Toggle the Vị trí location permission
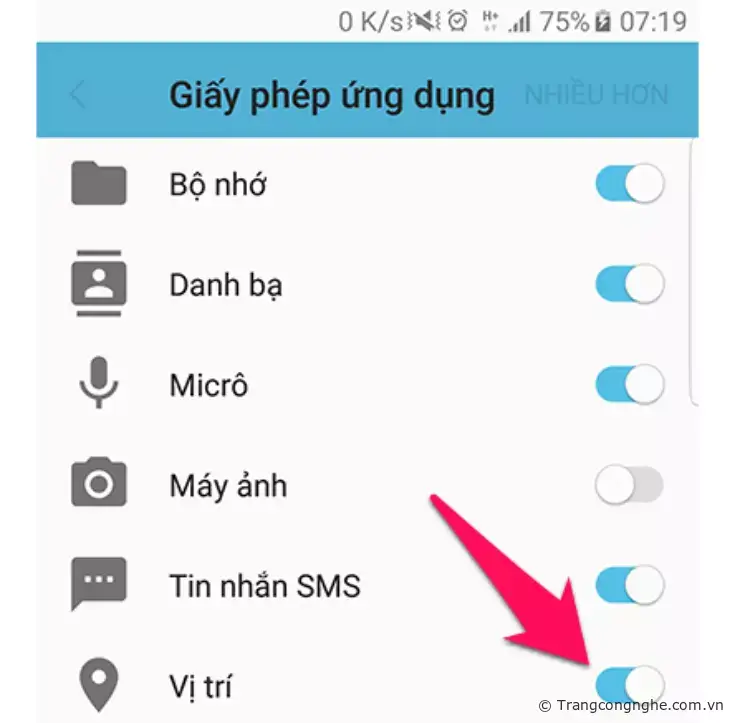The height and width of the screenshot is (723, 734). (629, 685)
